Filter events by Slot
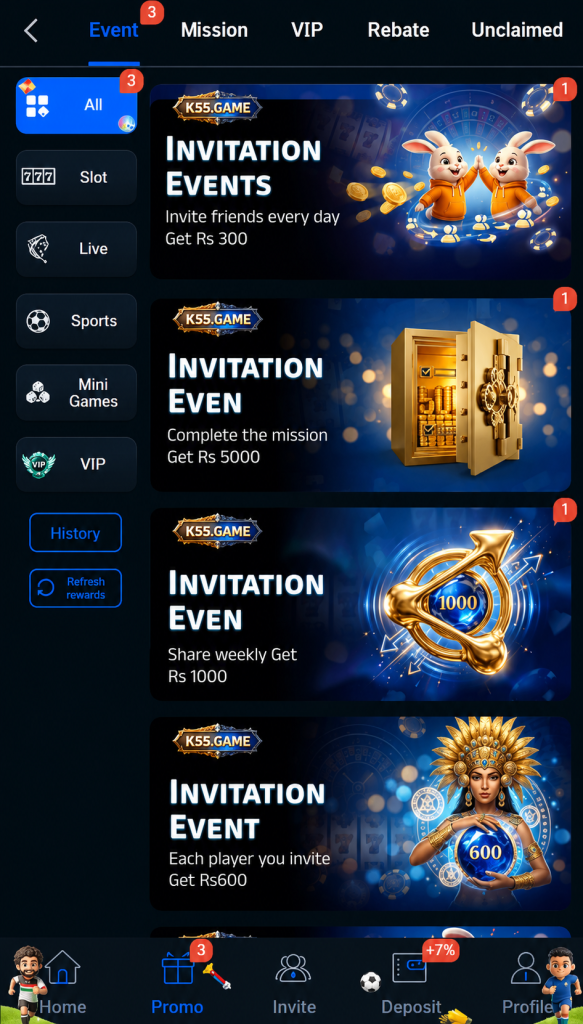583x1024 pixels. pyautogui.click(x=76, y=177)
